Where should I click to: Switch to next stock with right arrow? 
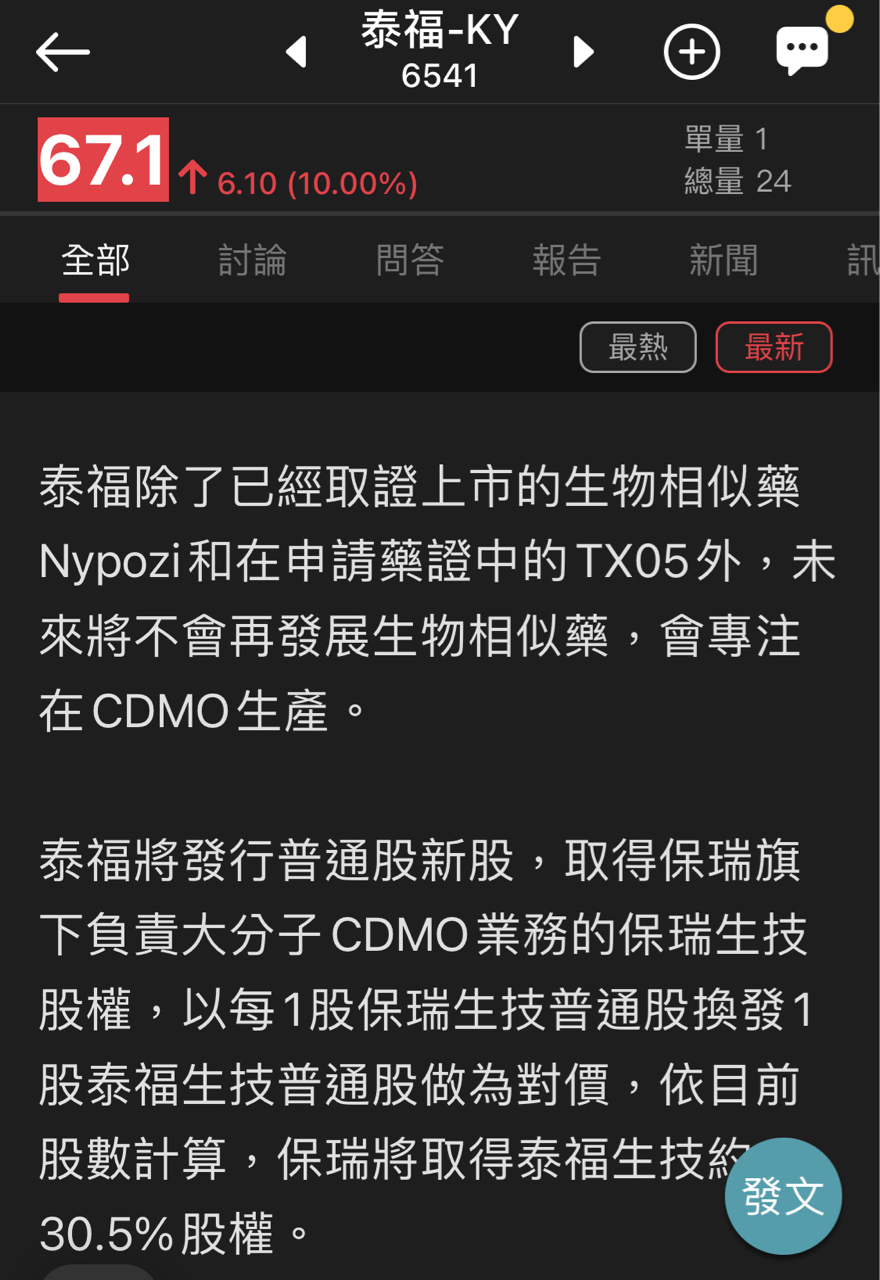(x=583, y=51)
